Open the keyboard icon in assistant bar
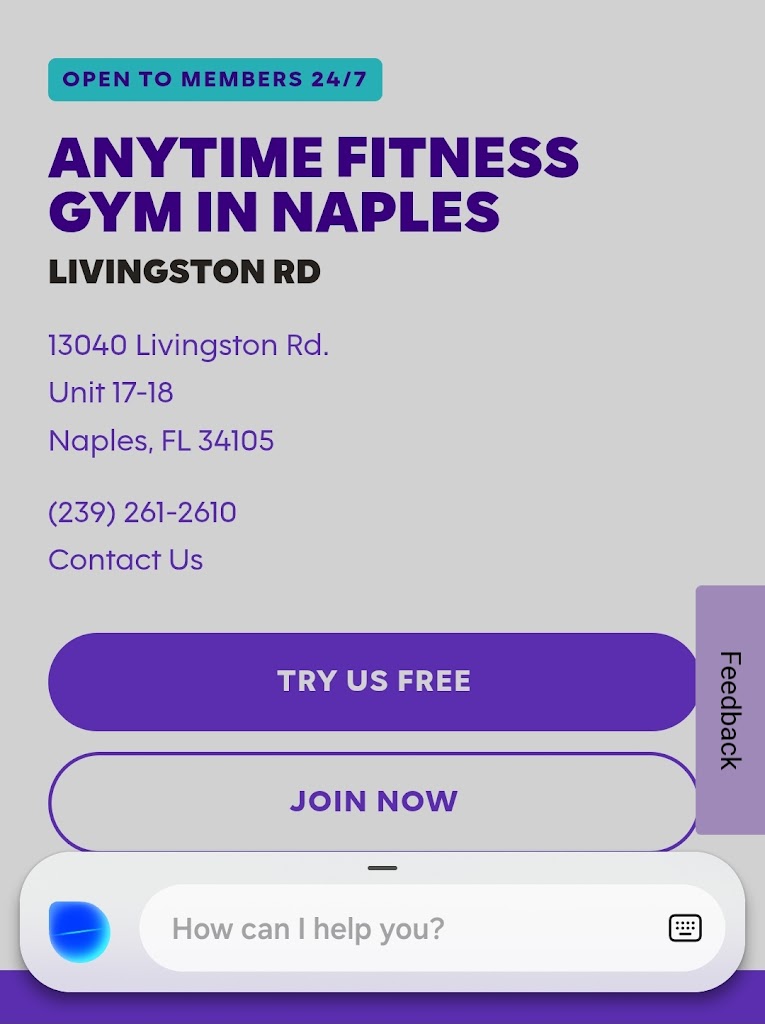The width and height of the screenshot is (765, 1024). click(685, 928)
